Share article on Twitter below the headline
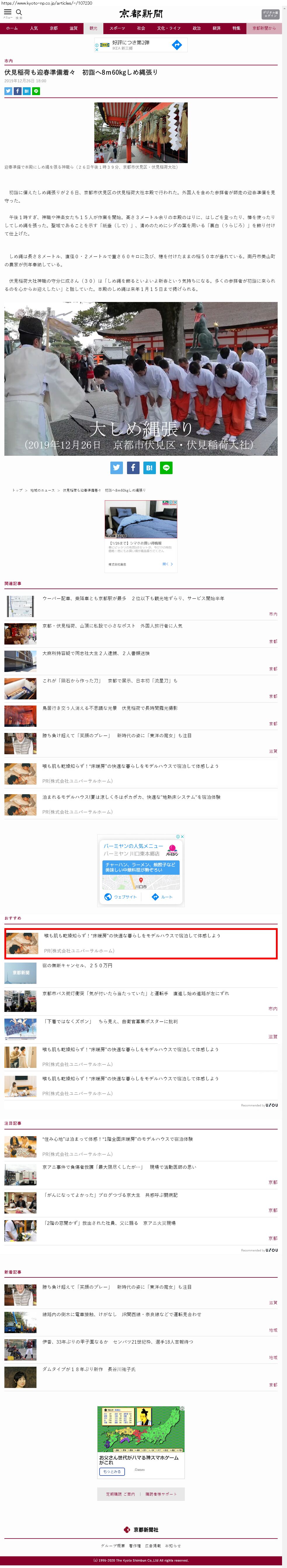287x1568 pixels. click(x=8, y=91)
